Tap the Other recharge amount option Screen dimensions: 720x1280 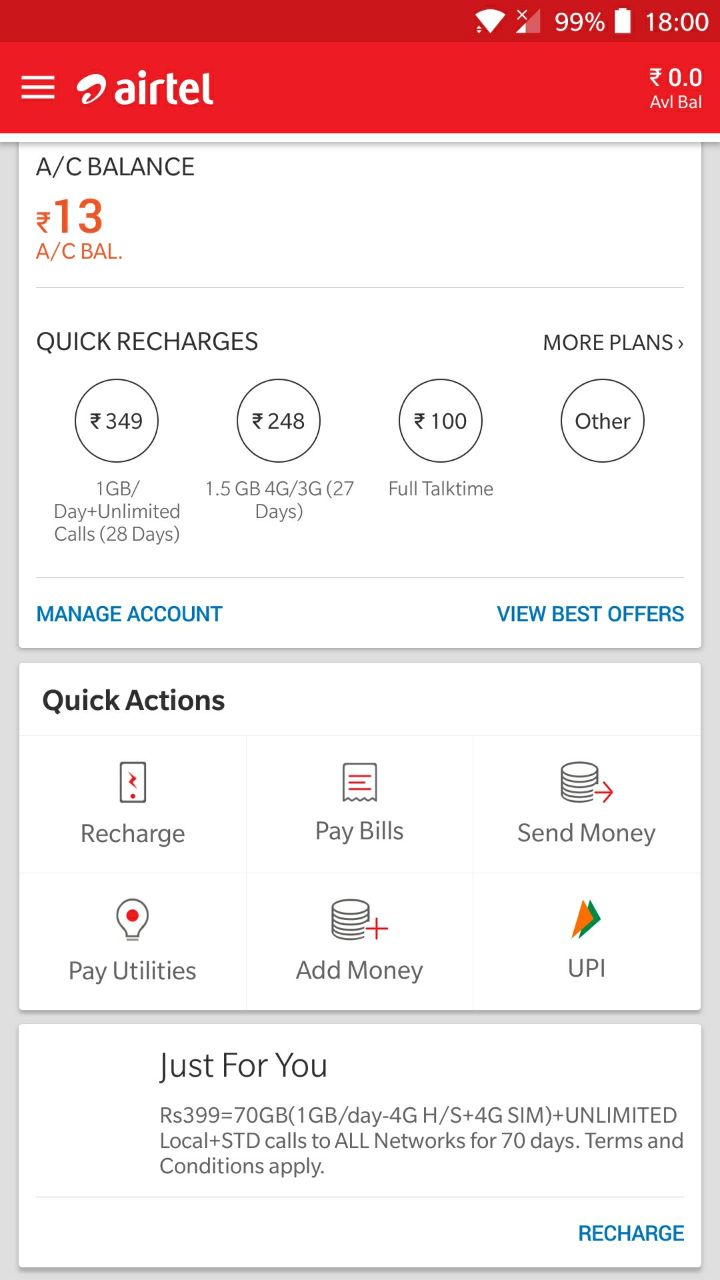coord(603,421)
